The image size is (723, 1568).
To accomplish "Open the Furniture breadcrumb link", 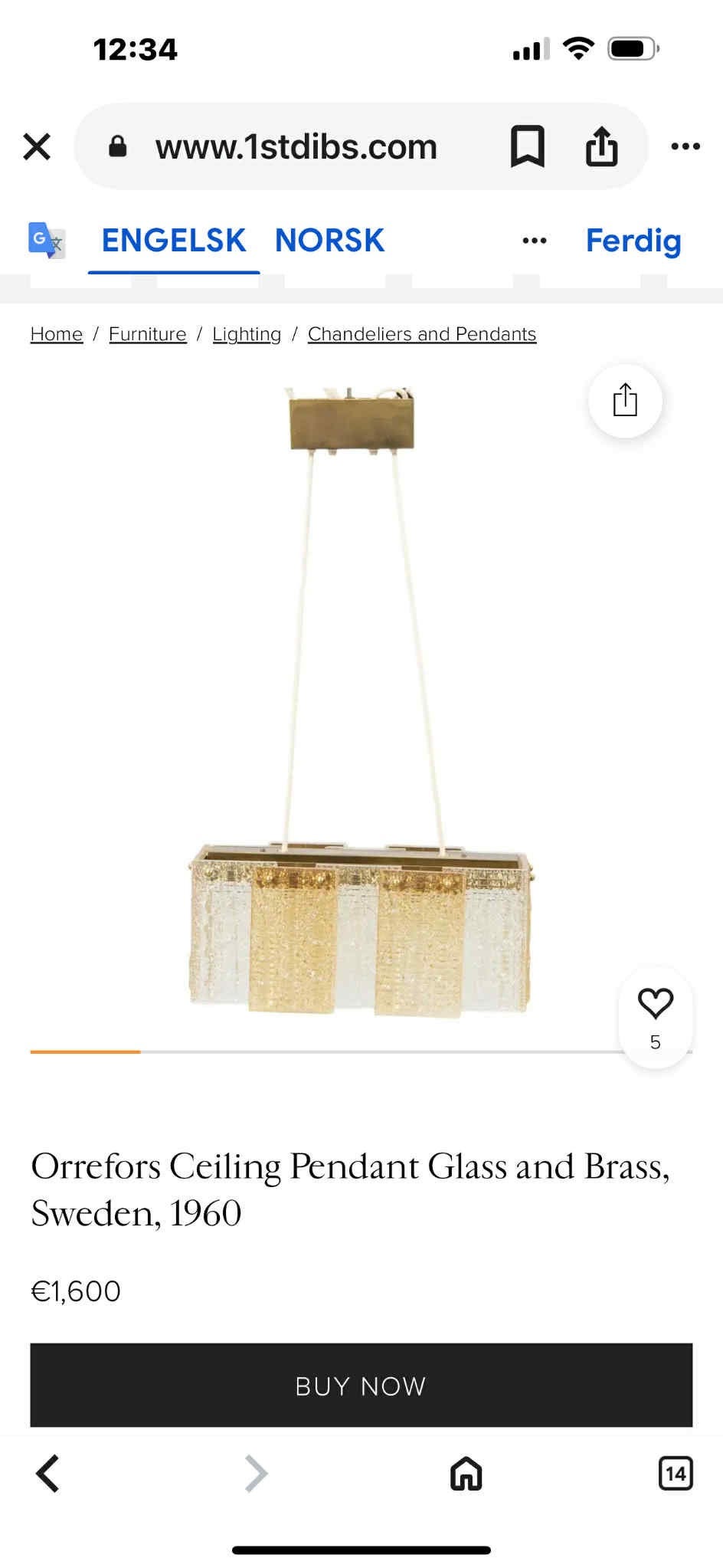I will tap(148, 334).
